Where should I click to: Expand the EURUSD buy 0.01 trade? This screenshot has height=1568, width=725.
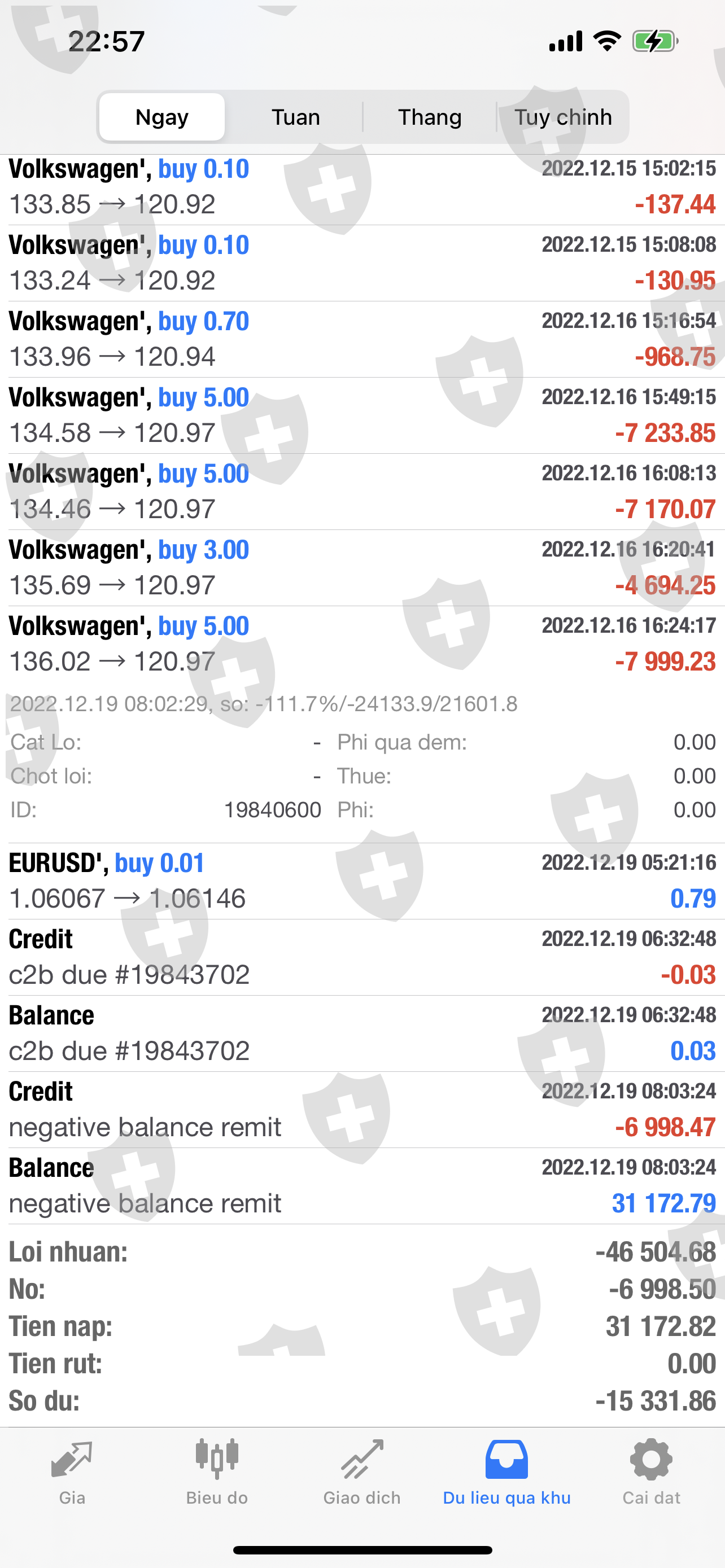point(362,881)
